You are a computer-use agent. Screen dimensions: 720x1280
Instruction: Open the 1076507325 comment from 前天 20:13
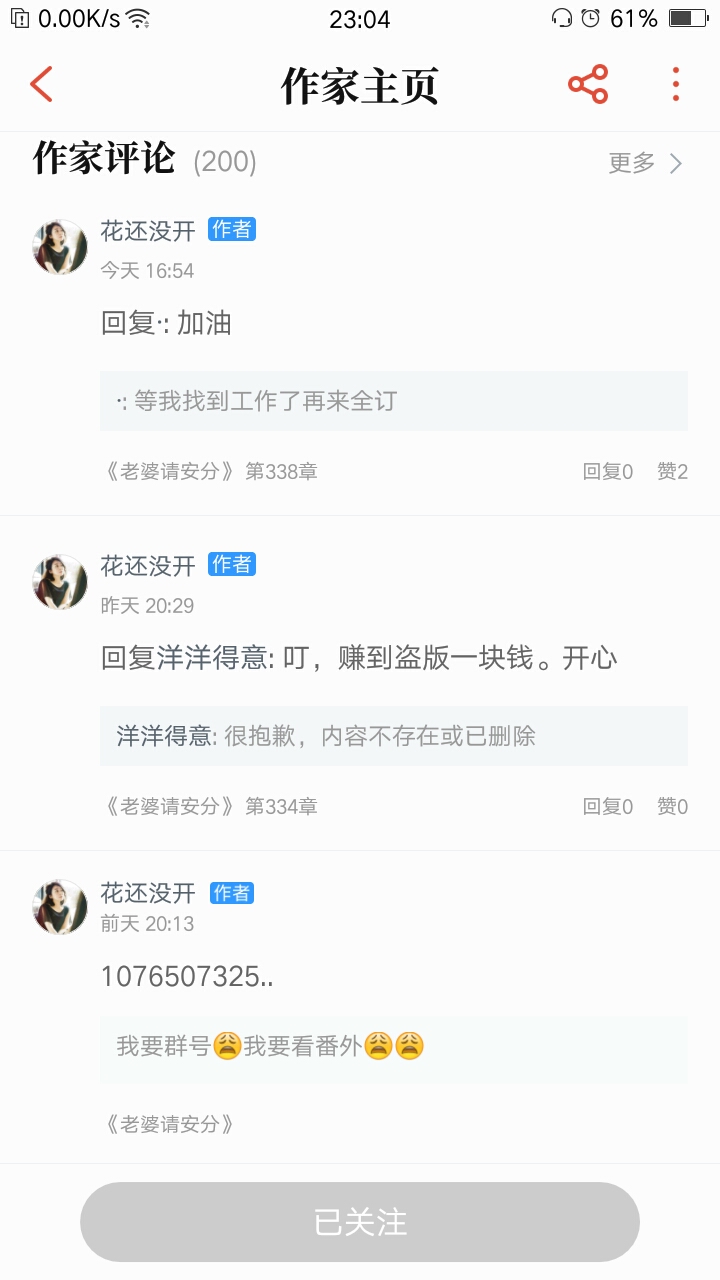point(187,976)
